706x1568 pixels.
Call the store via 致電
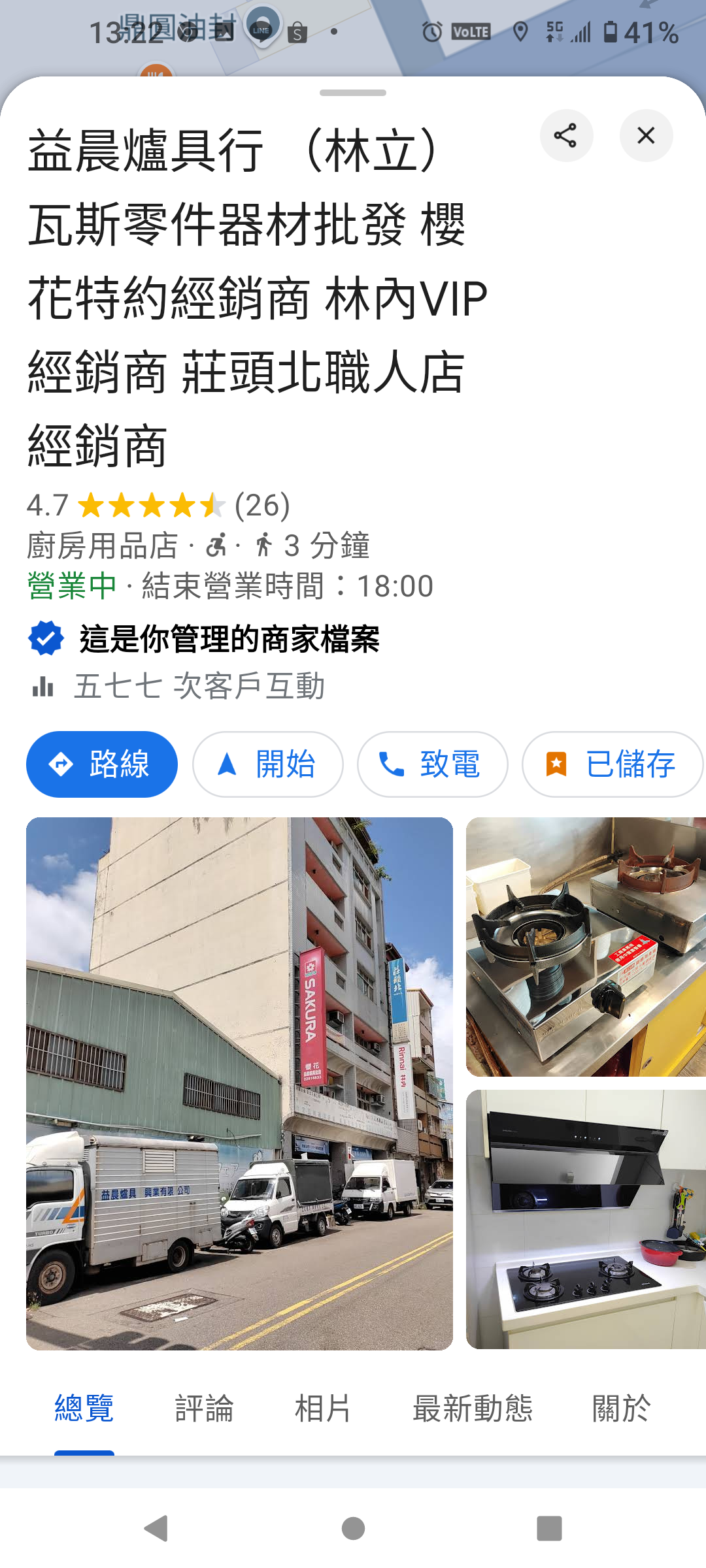coord(432,764)
